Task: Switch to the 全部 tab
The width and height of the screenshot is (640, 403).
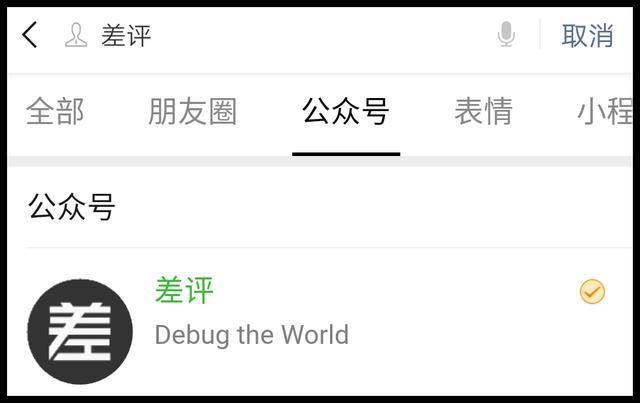Action: pyautogui.click(x=55, y=111)
